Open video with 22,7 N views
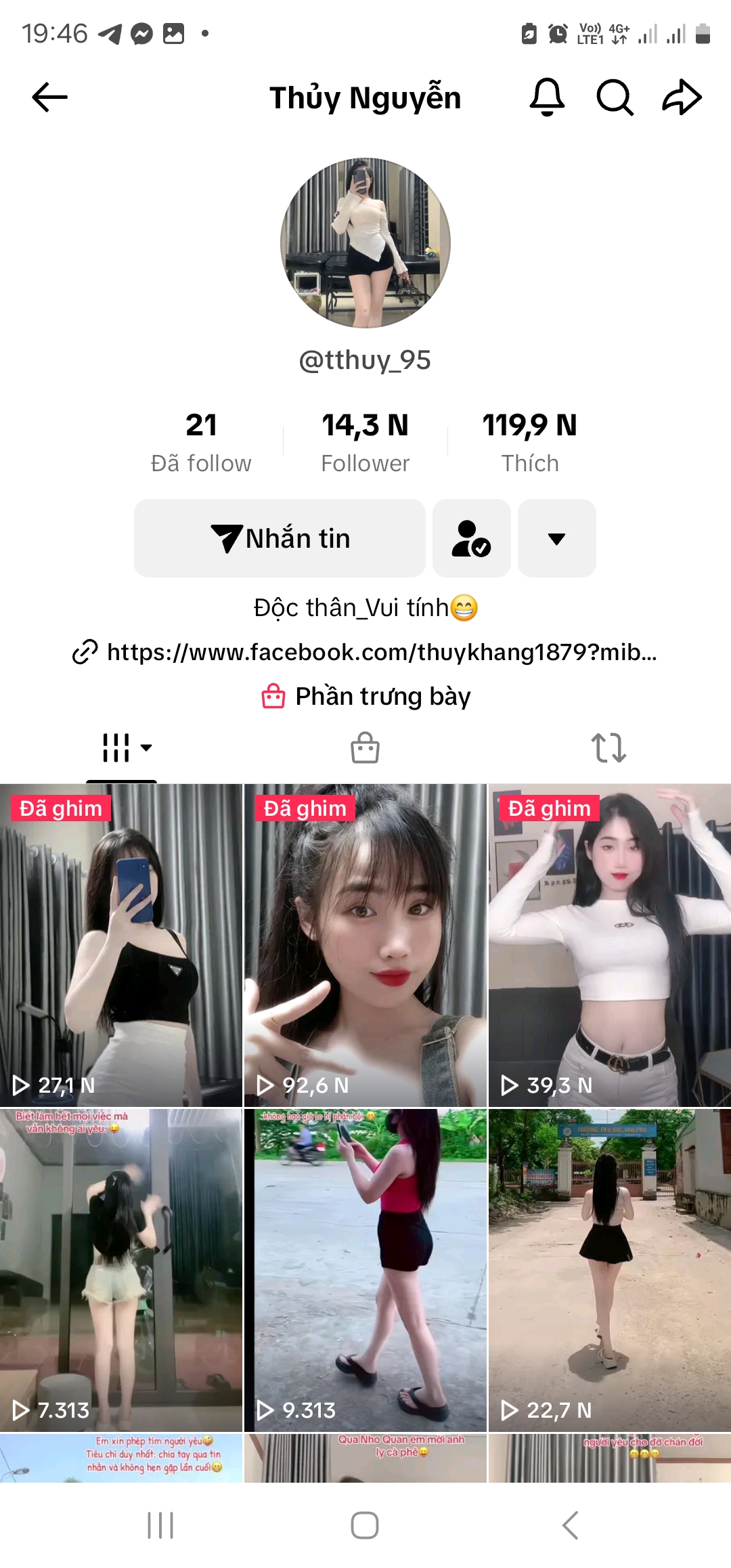The image size is (731, 1568). 609,1269
